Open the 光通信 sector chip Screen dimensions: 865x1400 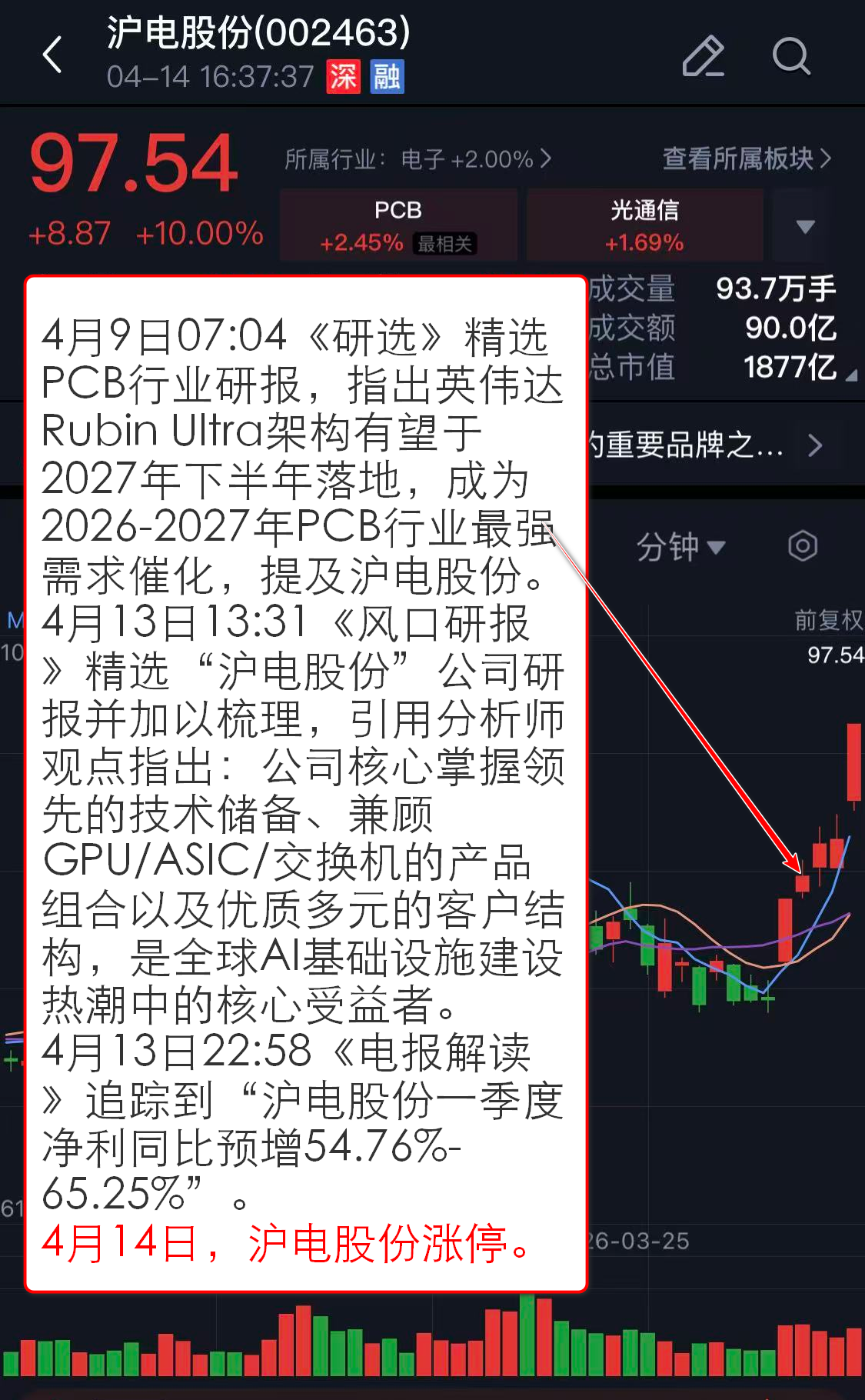(x=644, y=226)
